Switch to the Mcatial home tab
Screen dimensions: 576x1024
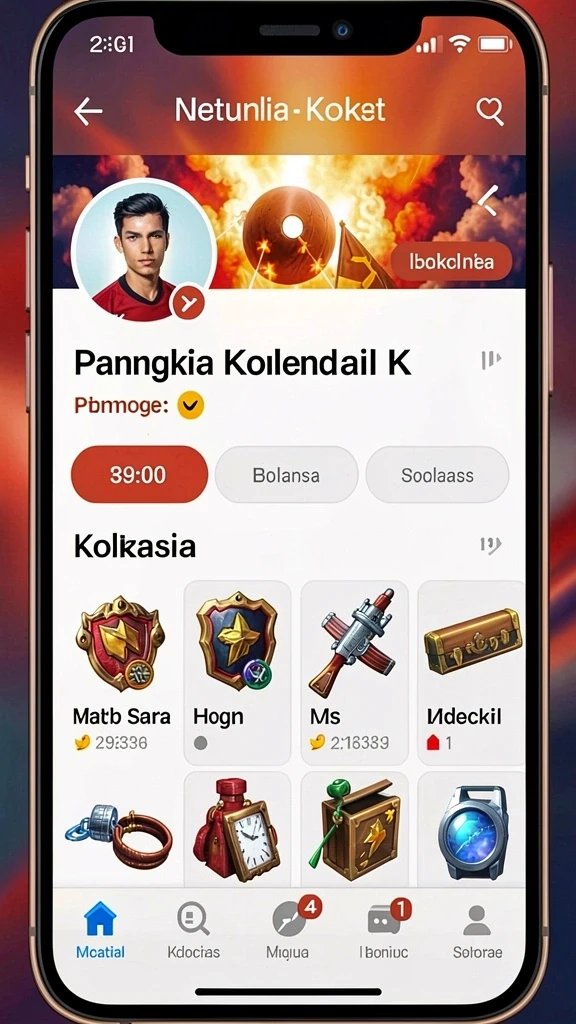(100, 930)
